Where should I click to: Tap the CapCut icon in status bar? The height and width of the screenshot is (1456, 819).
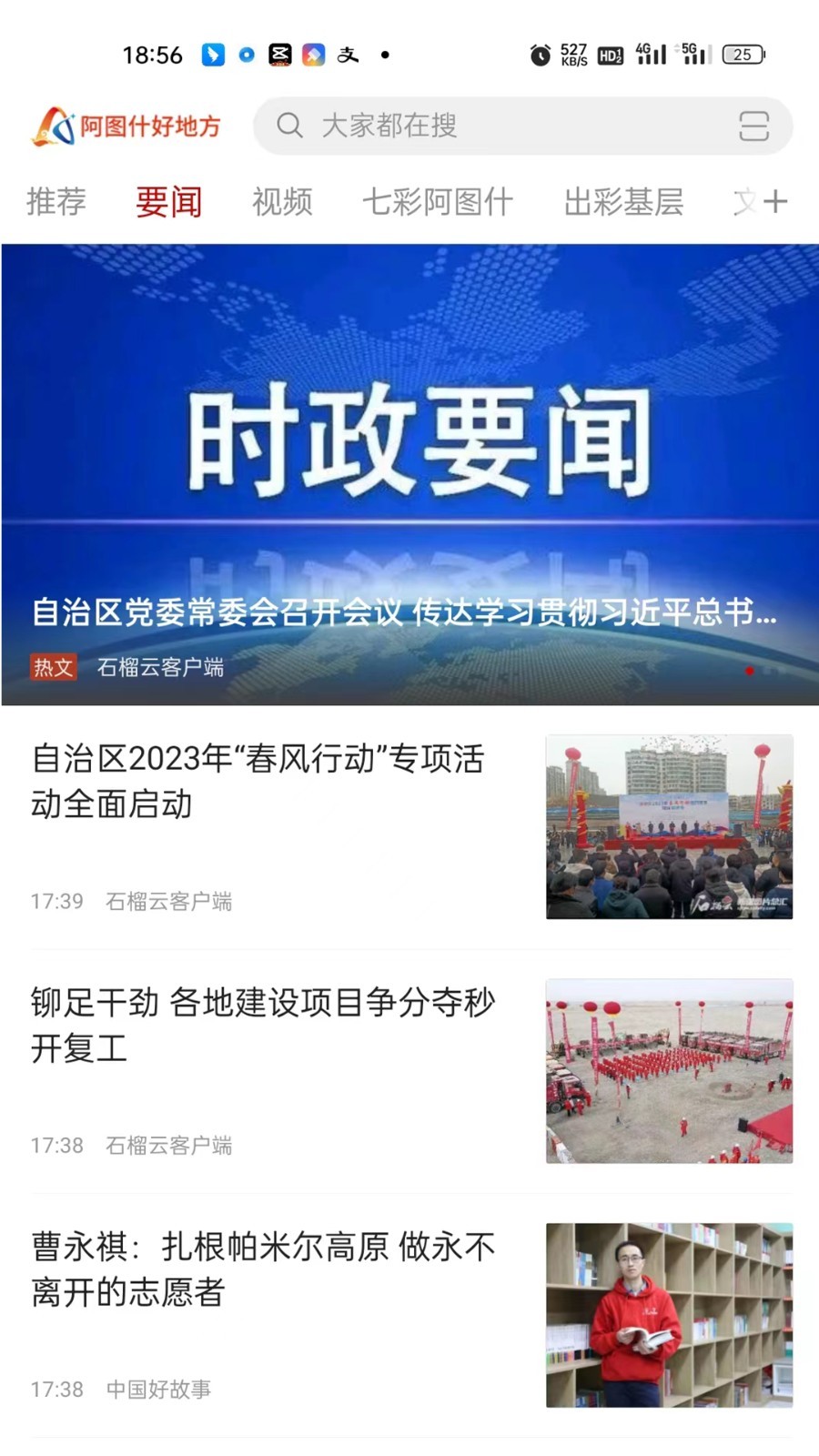313,55
